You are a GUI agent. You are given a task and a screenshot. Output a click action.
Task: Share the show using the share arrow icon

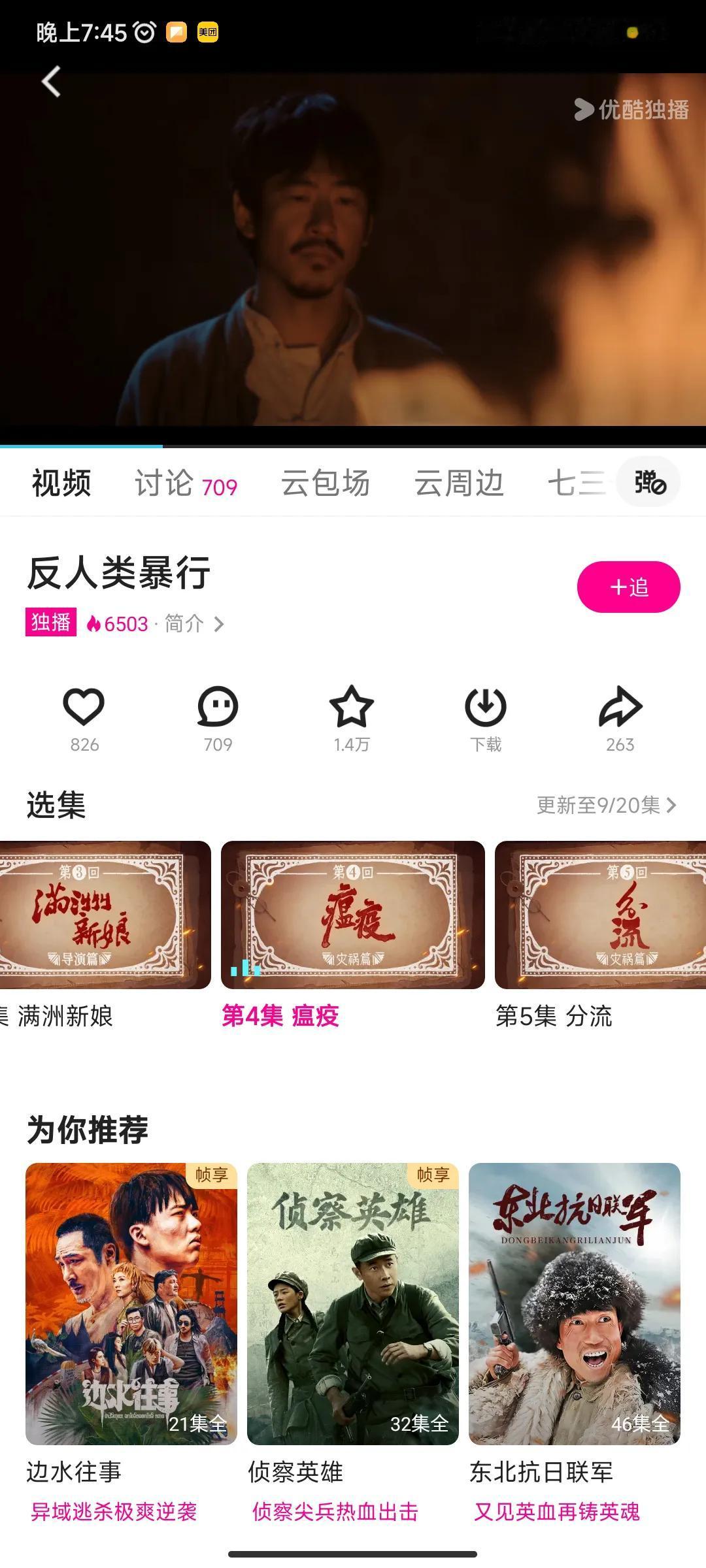point(620,708)
